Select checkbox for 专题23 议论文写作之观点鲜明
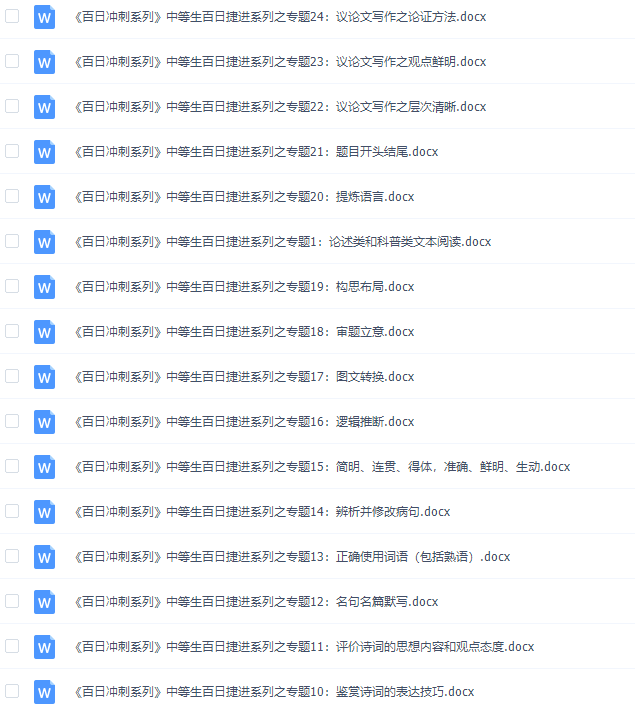Image resolution: width=635 pixels, height=708 pixels. pyautogui.click(x=12, y=61)
